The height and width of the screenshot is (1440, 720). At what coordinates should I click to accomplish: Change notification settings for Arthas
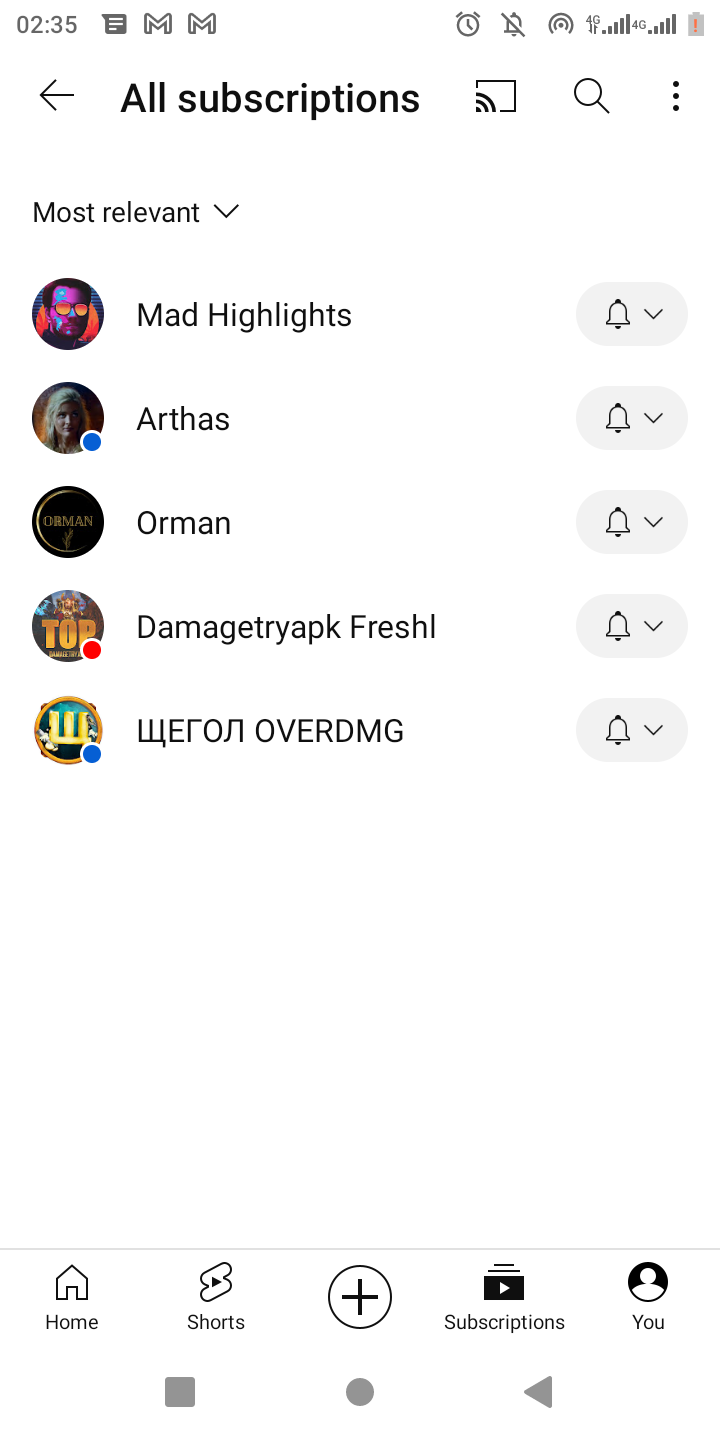[x=632, y=418]
